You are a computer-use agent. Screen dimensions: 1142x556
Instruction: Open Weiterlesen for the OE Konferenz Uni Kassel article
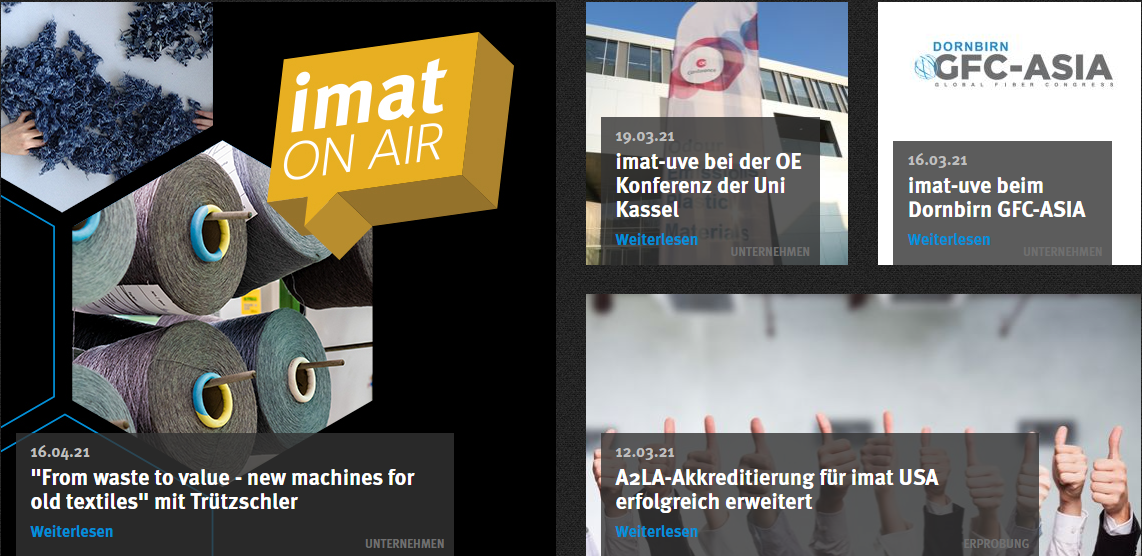(656, 239)
